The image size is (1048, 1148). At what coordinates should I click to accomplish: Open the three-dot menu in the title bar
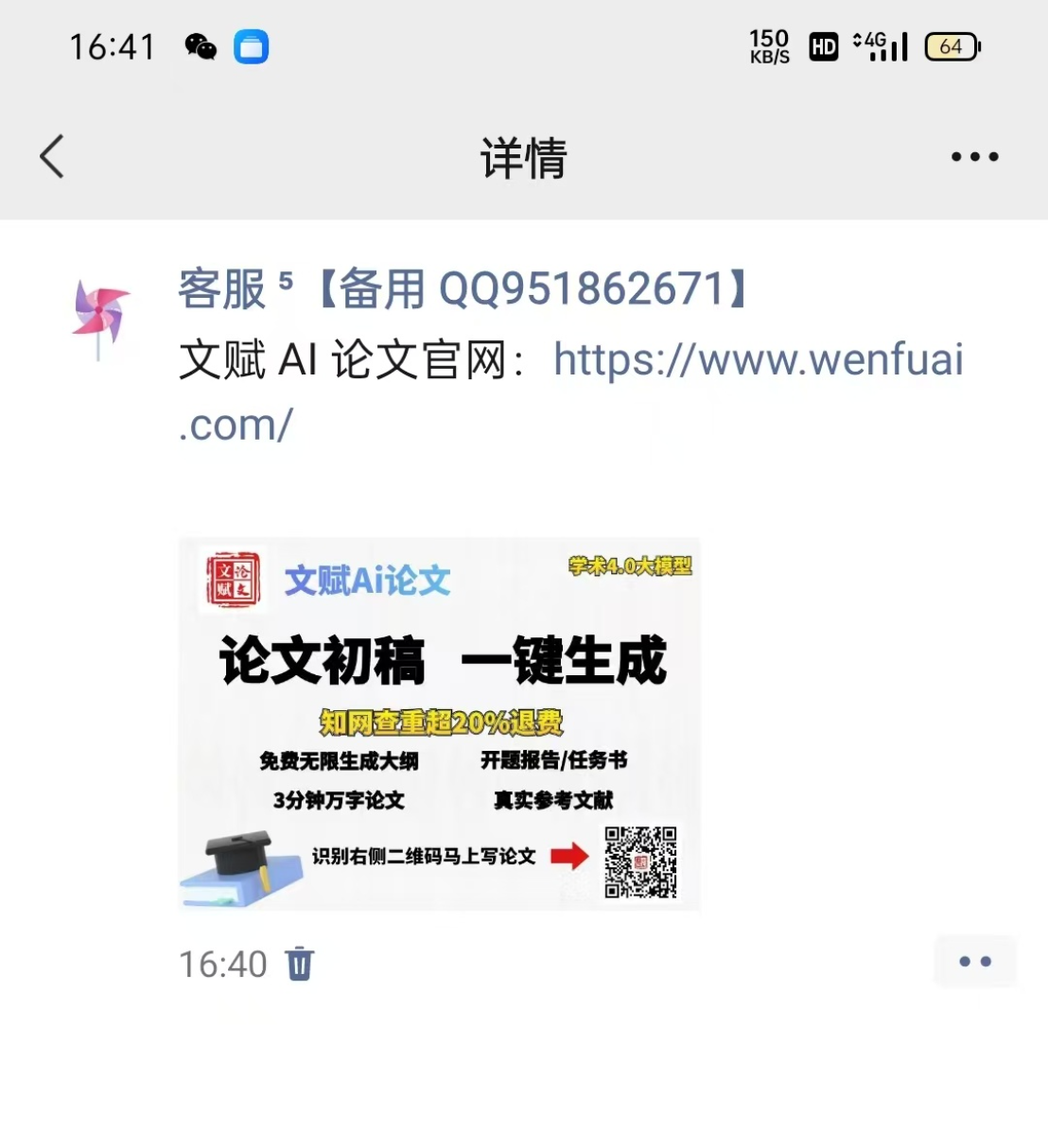click(x=974, y=157)
